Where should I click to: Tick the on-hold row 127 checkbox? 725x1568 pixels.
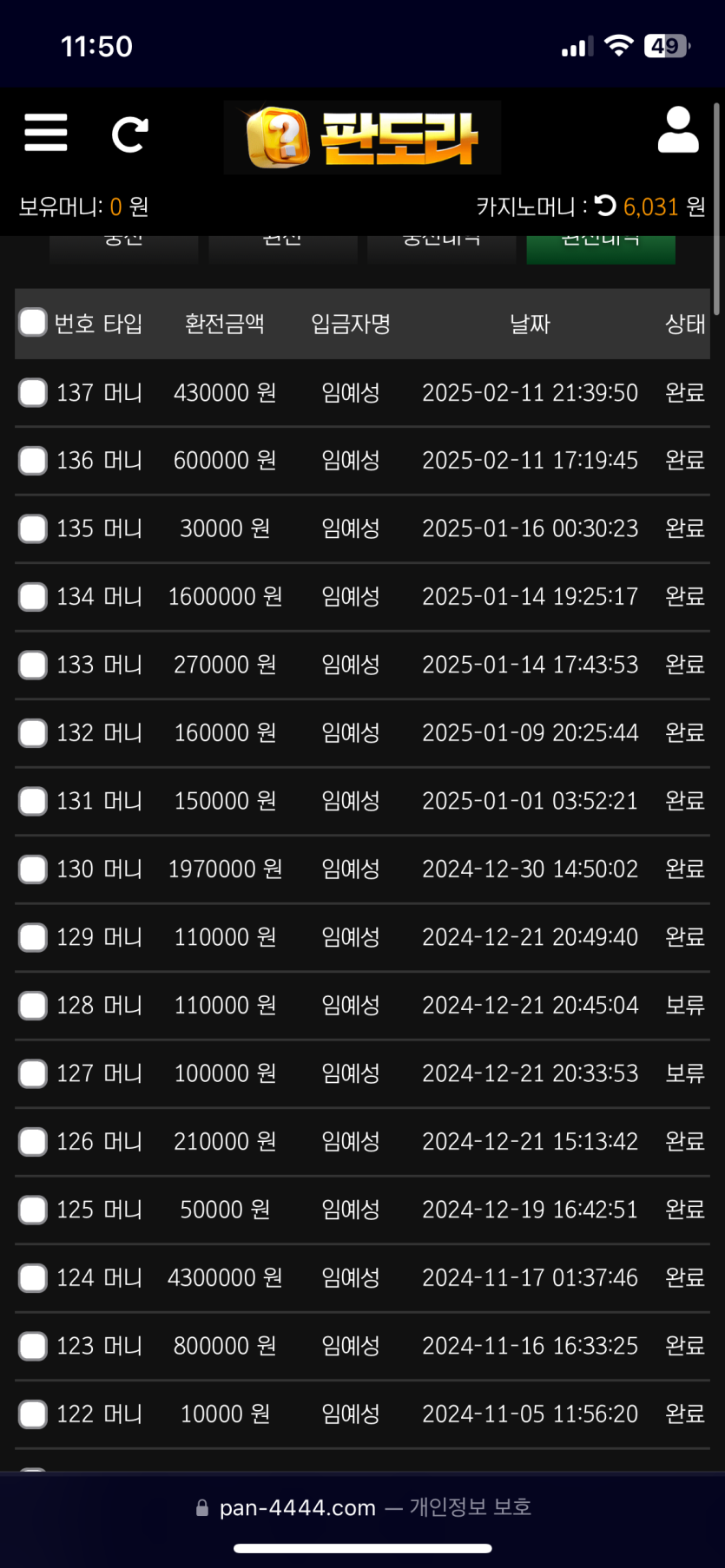(33, 1073)
